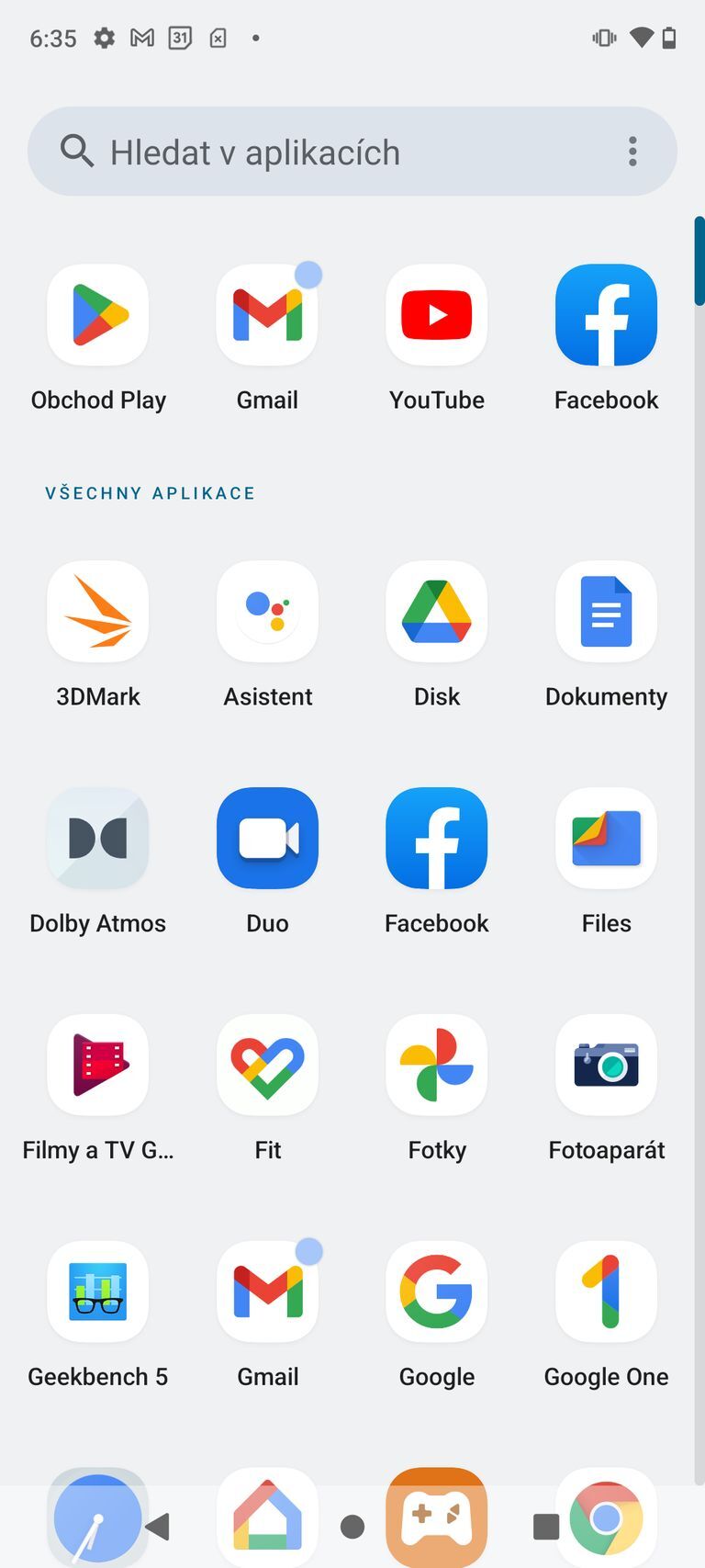705x1568 pixels.
Task: Open the Dokumenty app
Action: tap(606, 612)
